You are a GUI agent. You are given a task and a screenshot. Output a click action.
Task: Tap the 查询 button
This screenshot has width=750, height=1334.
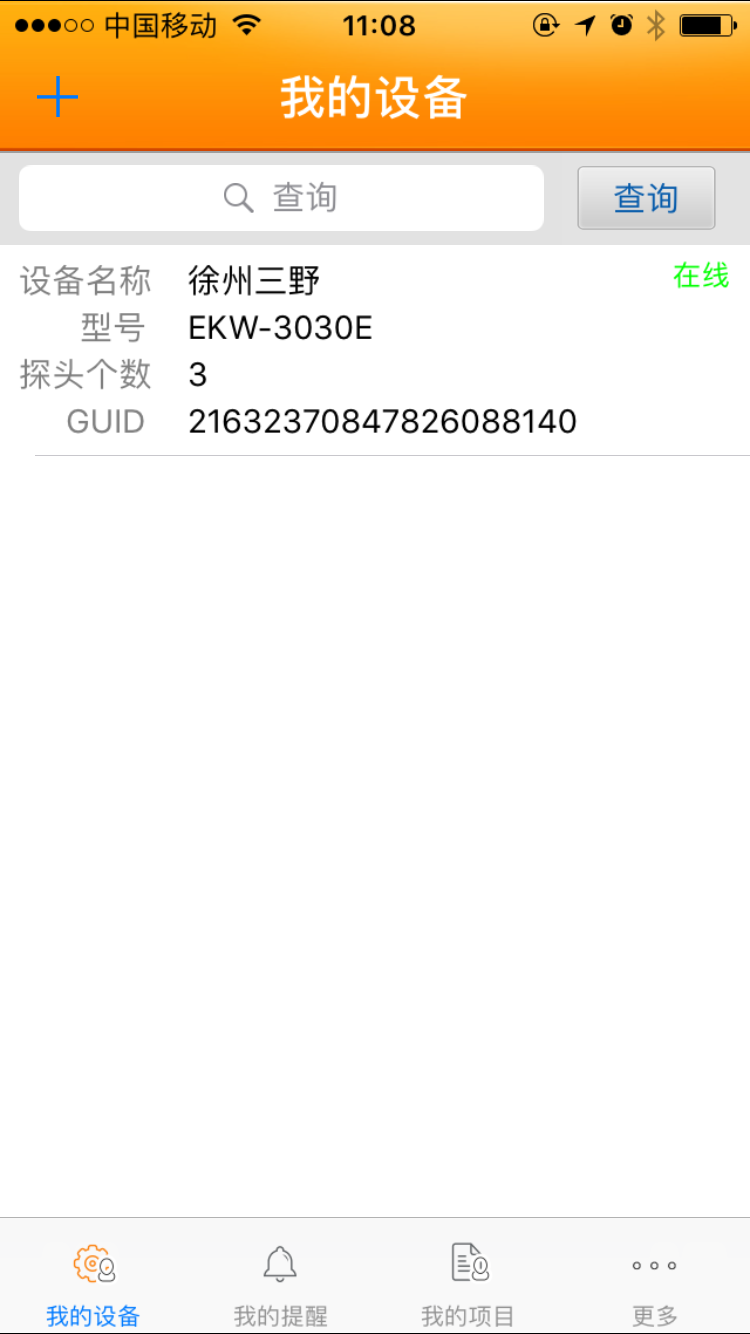click(x=646, y=198)
